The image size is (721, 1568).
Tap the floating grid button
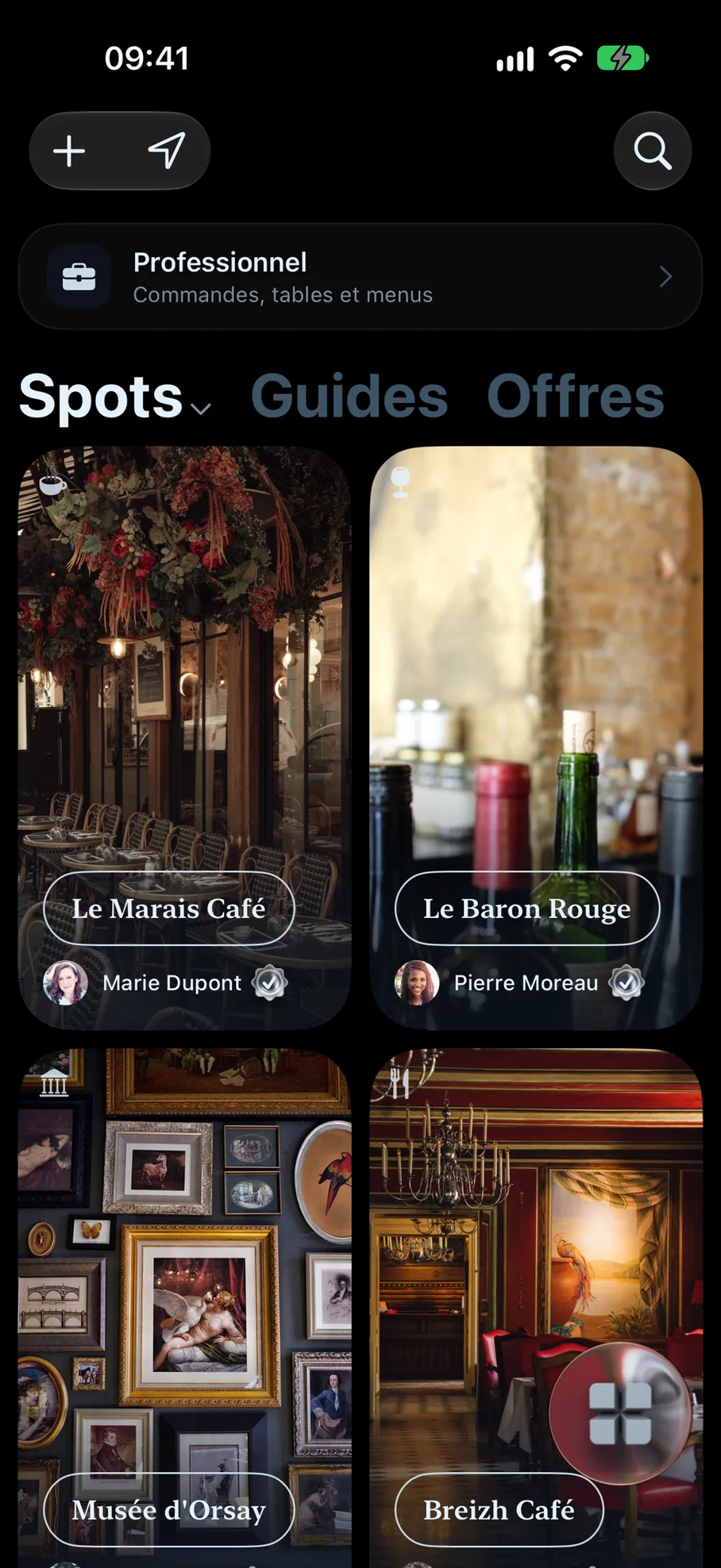pos(620,1413)
